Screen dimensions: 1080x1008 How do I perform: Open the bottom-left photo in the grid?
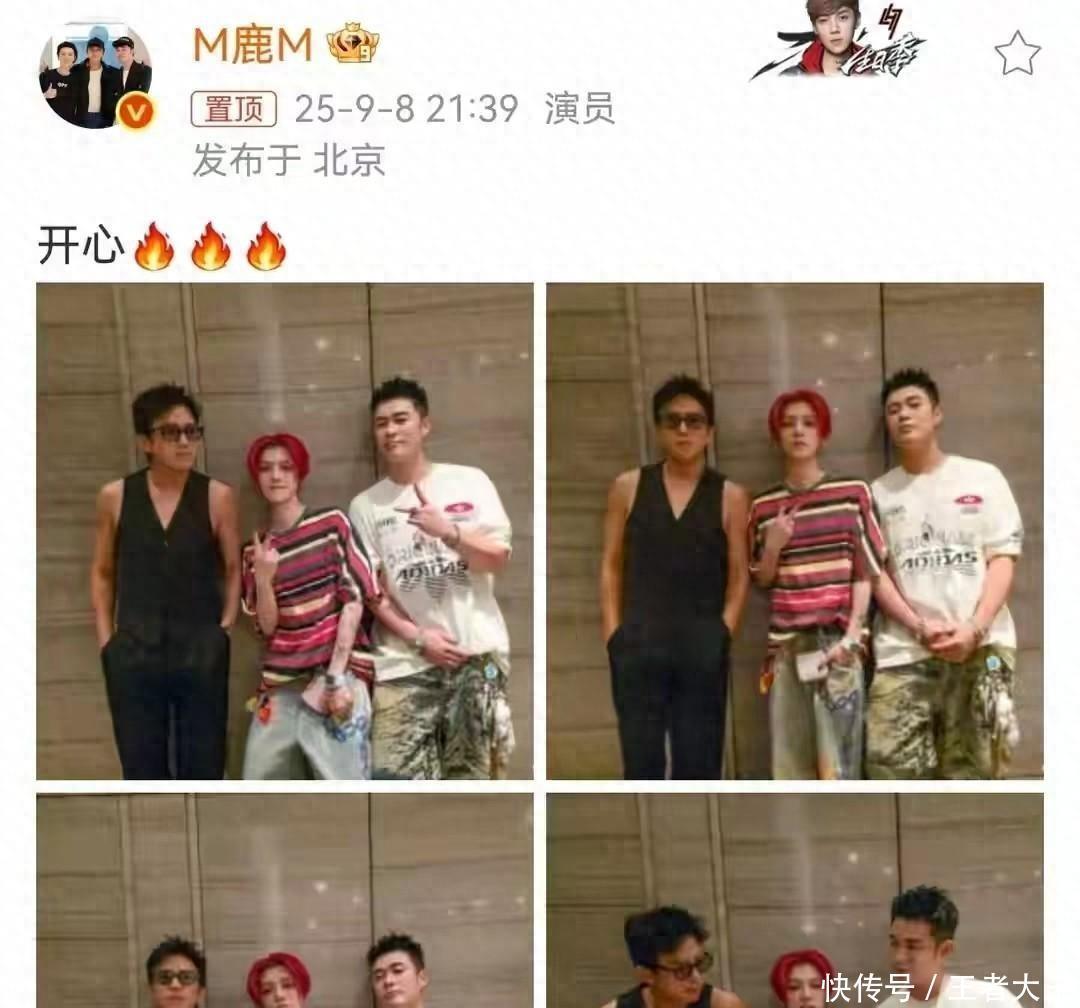(x=285, y=900)
